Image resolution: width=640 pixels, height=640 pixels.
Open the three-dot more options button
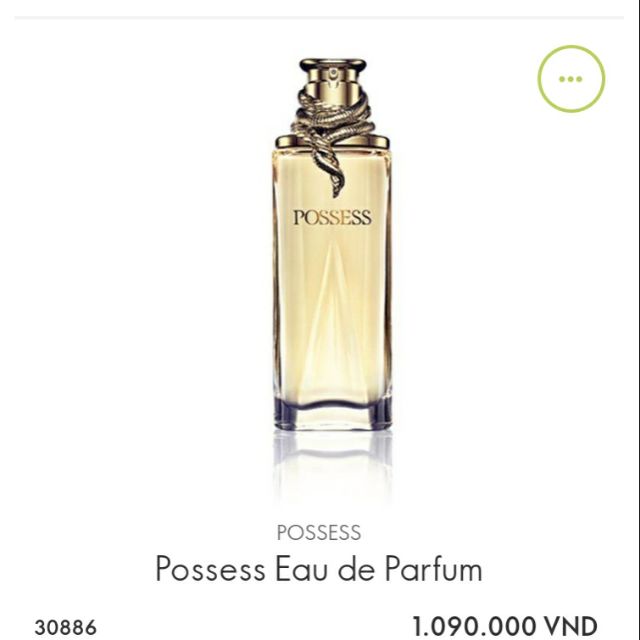click(x=571, y=78)
